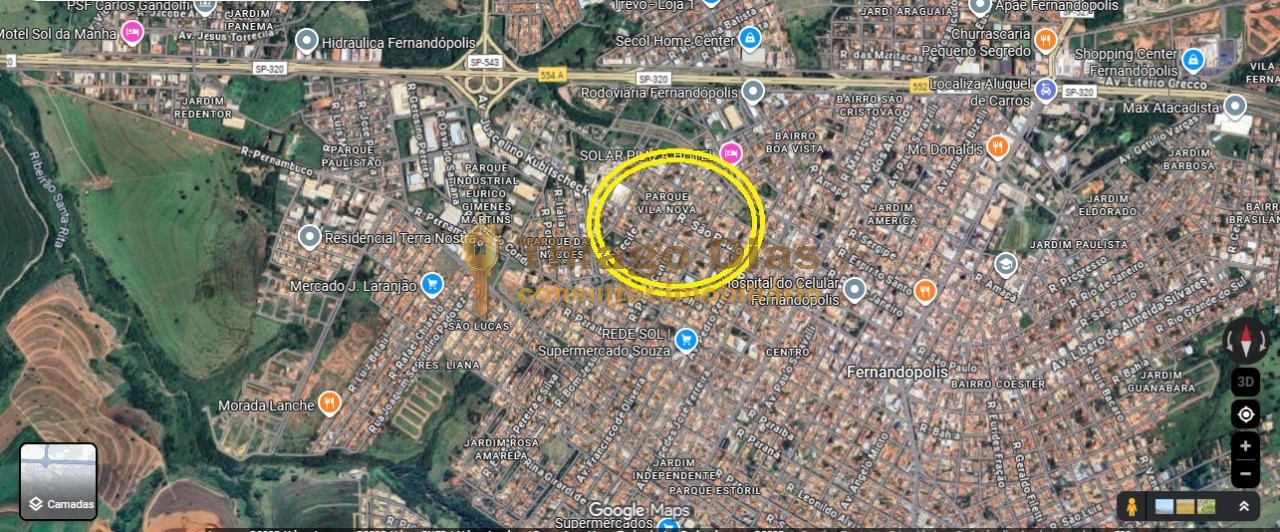Open the Shopping Center Fernandópolis pin
This screenshot has height=532, width=1280.
1192,60
